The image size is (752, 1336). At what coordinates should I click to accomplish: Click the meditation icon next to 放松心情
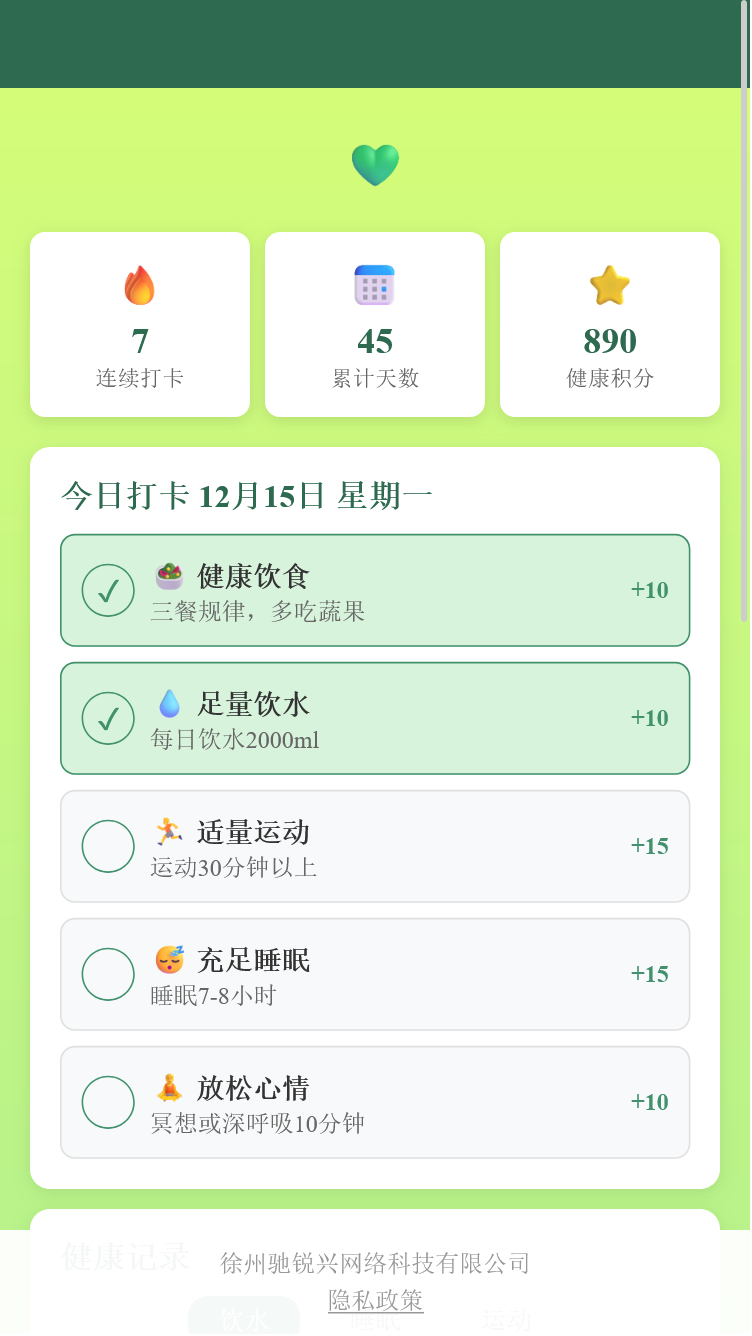click(x=168, y=1088)
